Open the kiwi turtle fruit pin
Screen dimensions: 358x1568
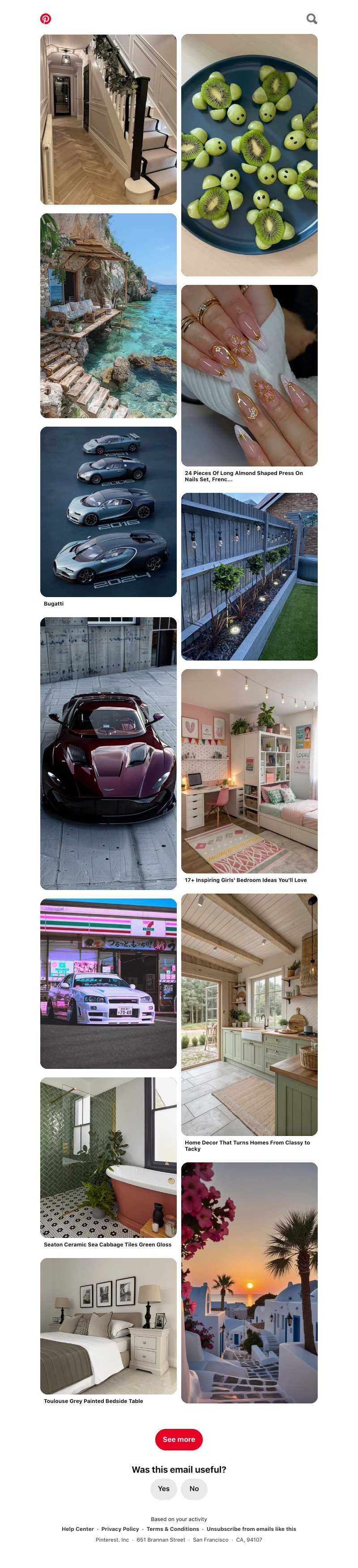click(x=249, y=155)
